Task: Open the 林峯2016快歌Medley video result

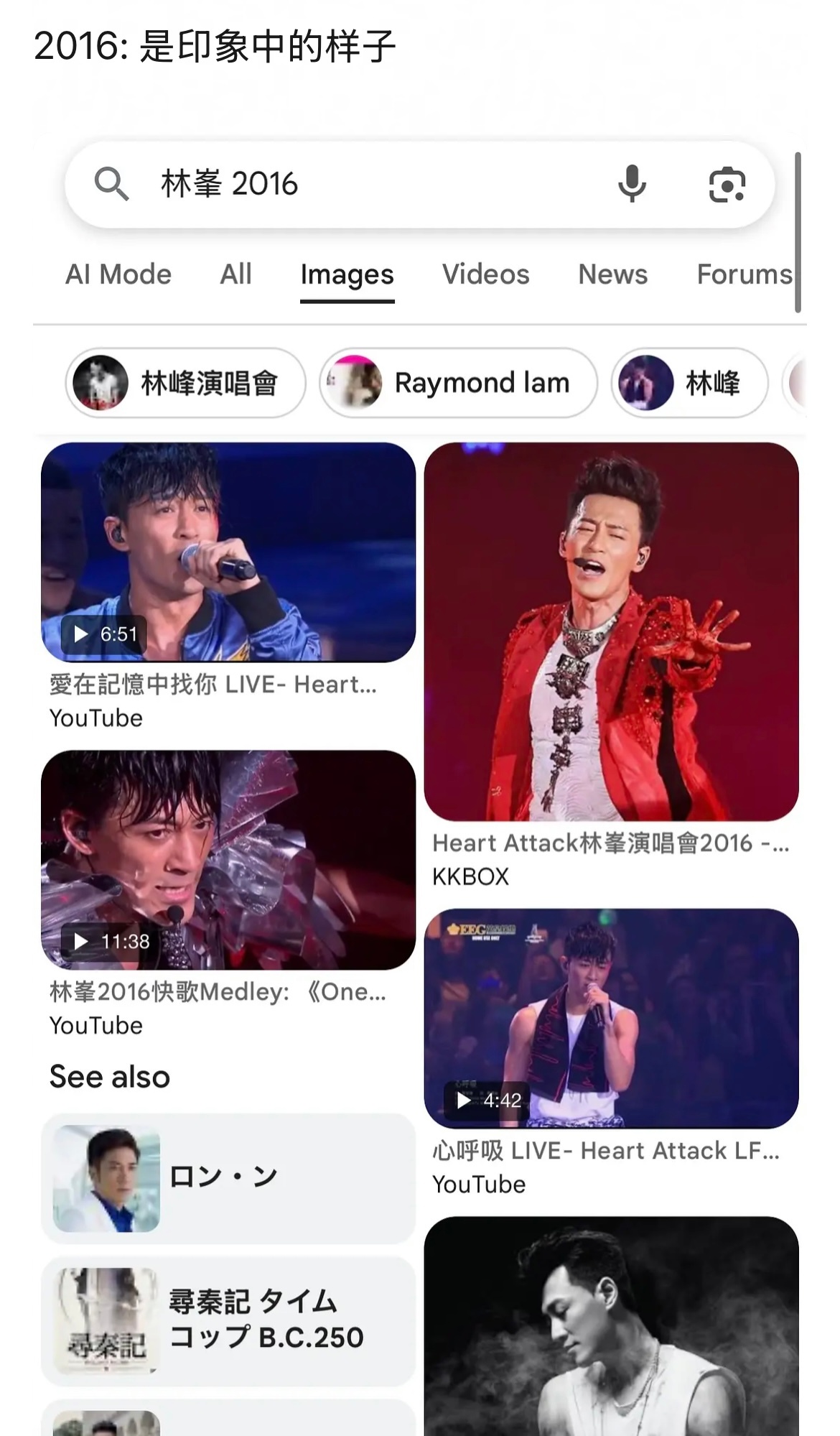Action: point(228,860)
